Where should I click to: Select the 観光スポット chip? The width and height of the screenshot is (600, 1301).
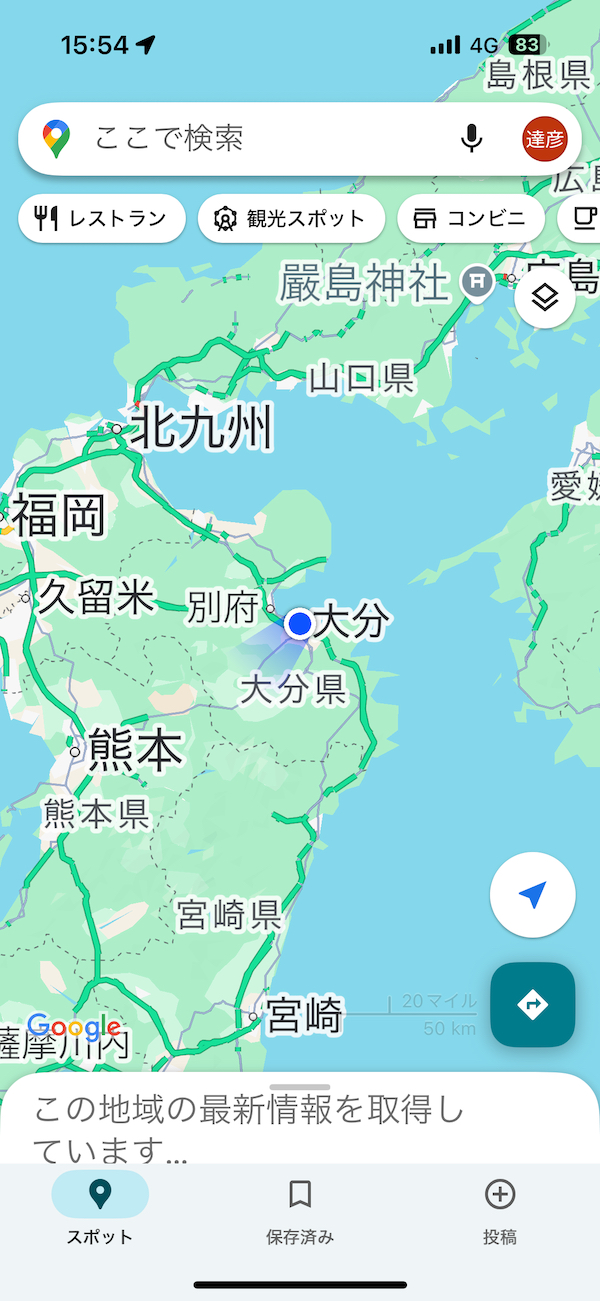click(x=291, y=219)
